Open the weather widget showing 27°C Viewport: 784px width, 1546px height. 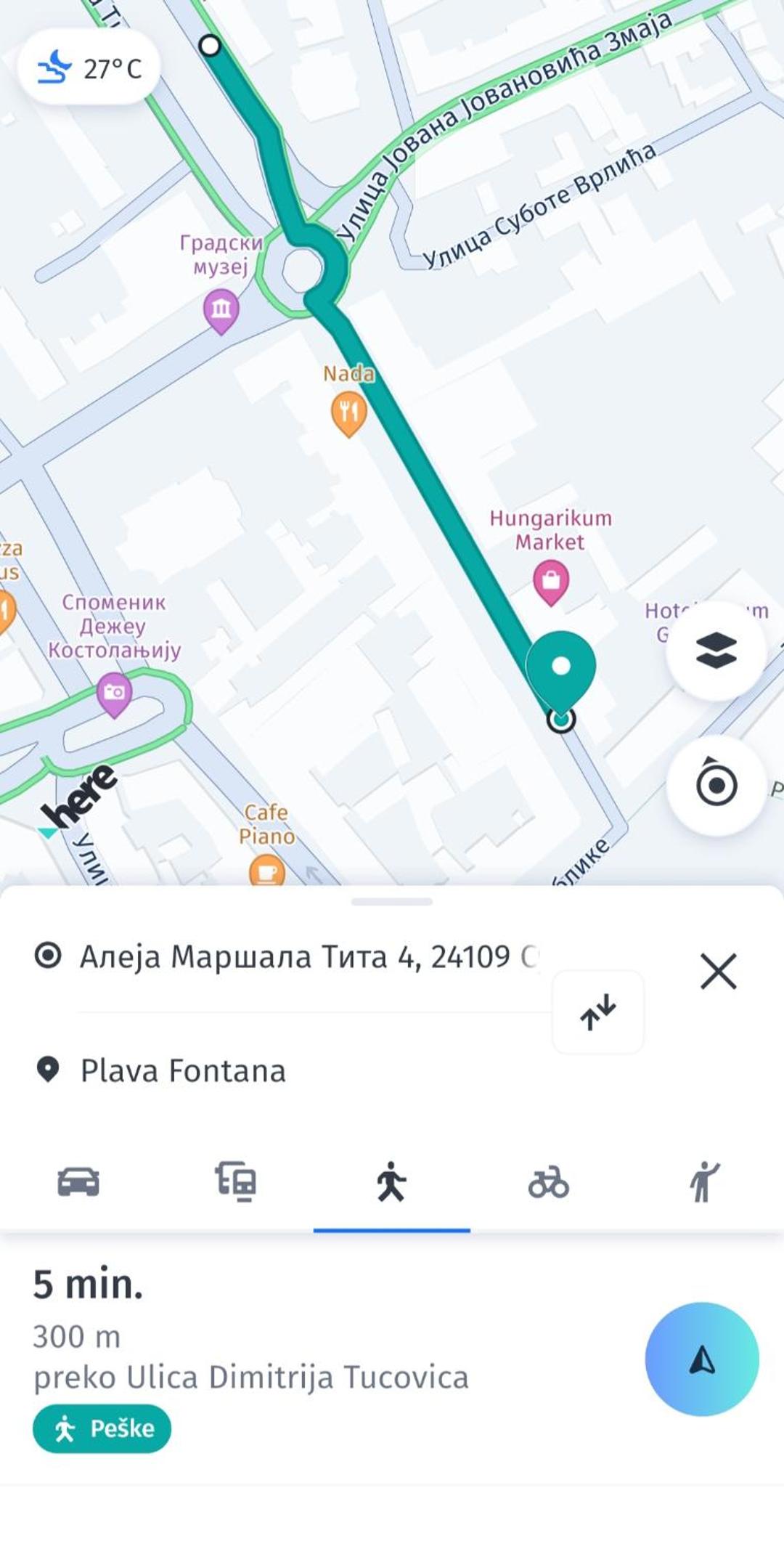pyautogui.click(x=89, y=69)
